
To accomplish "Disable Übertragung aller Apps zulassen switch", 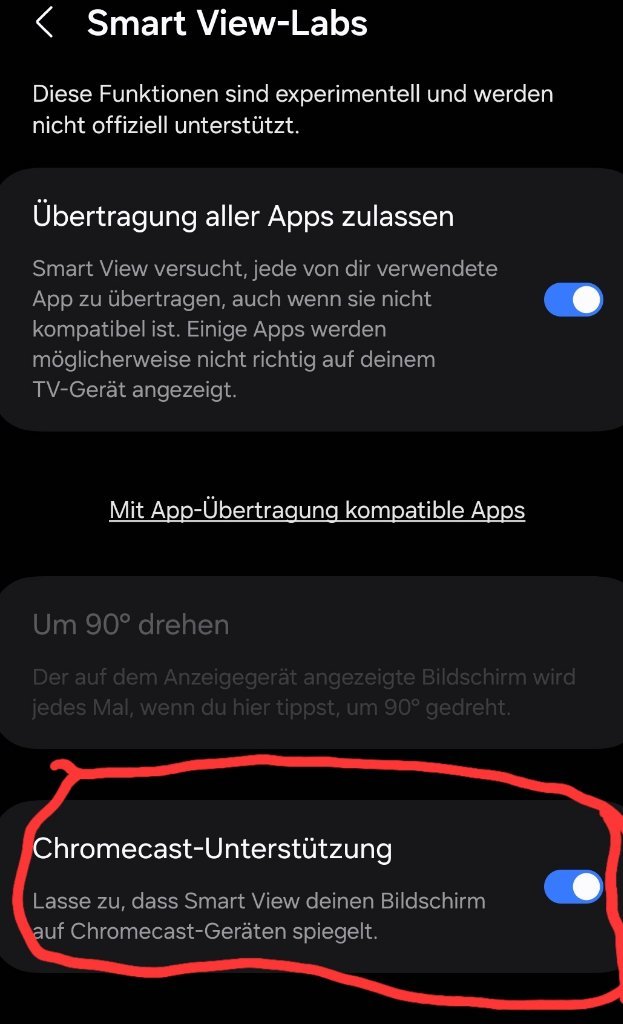I will [573, 300].
